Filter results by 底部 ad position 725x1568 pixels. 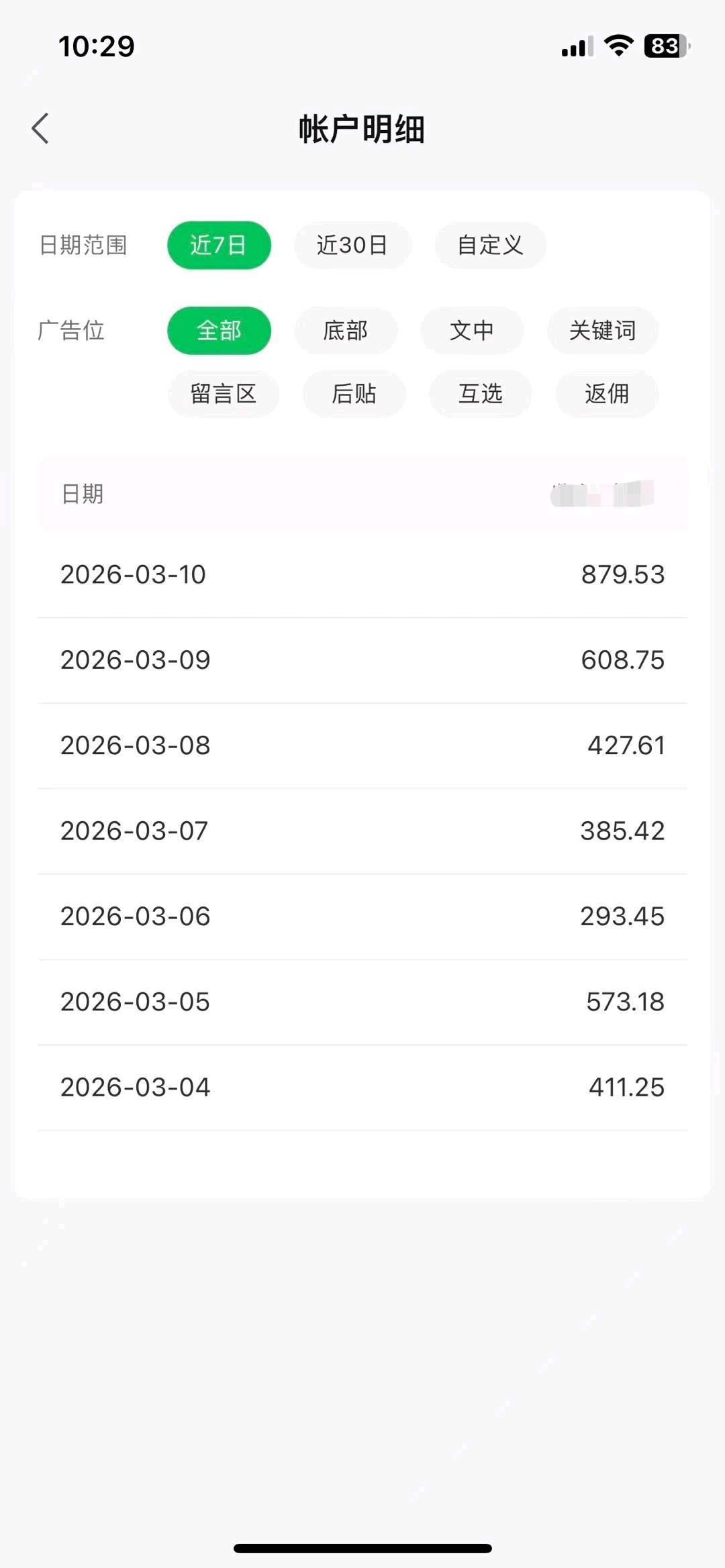pos(346,330)
